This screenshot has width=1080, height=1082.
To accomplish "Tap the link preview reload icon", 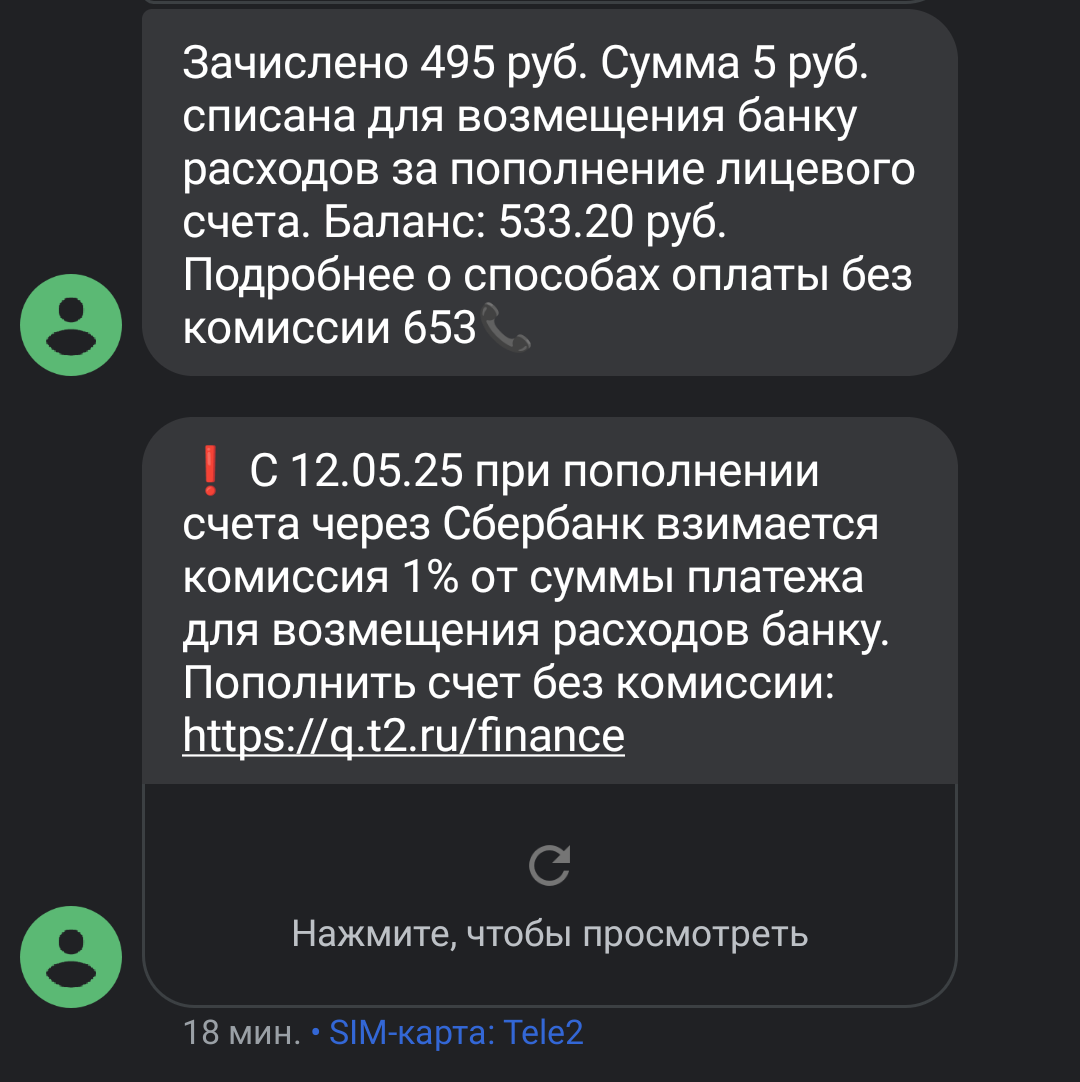I will 549,866.
